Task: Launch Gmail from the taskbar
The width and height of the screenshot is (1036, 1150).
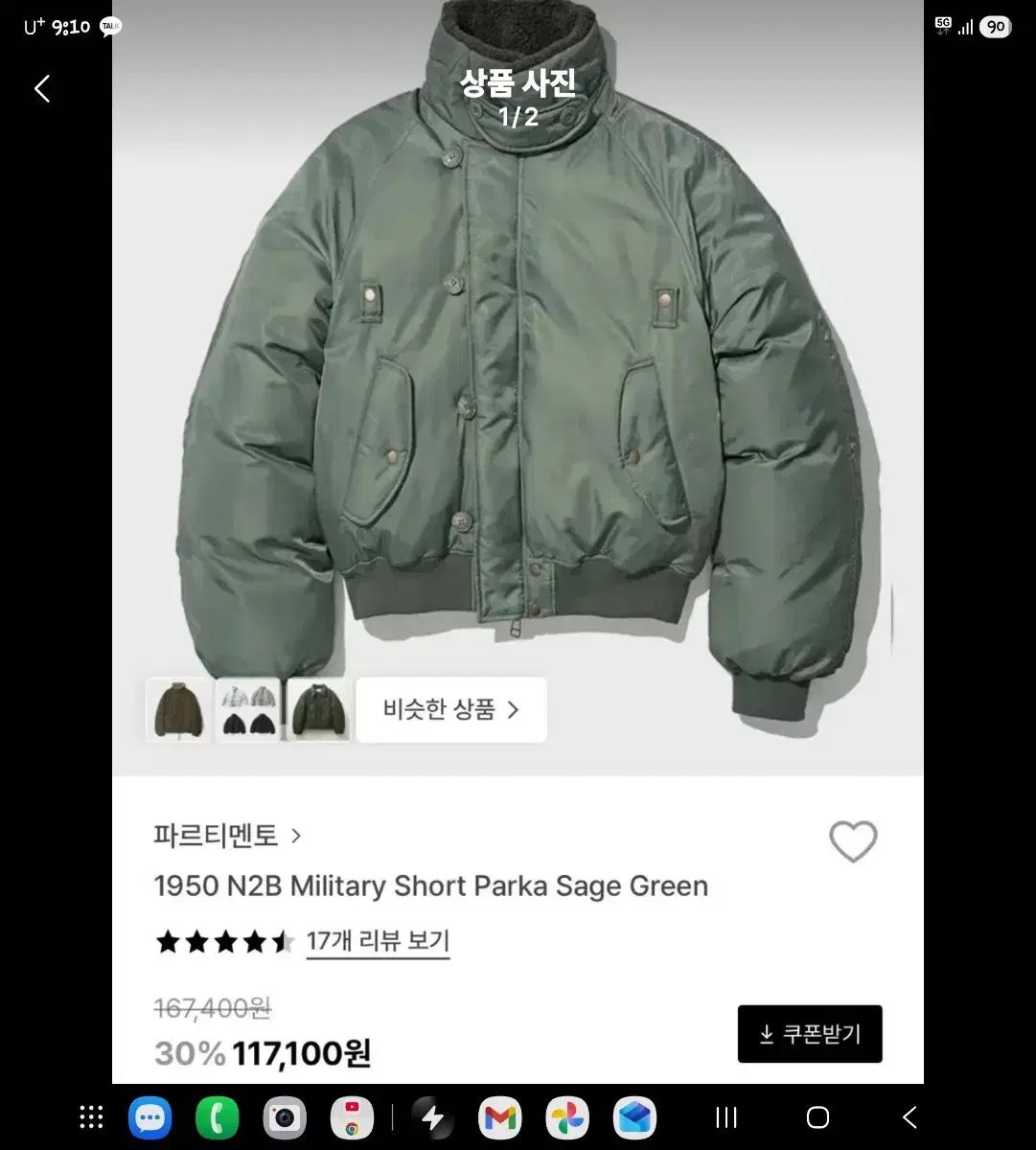Action: pos(499,1117)
